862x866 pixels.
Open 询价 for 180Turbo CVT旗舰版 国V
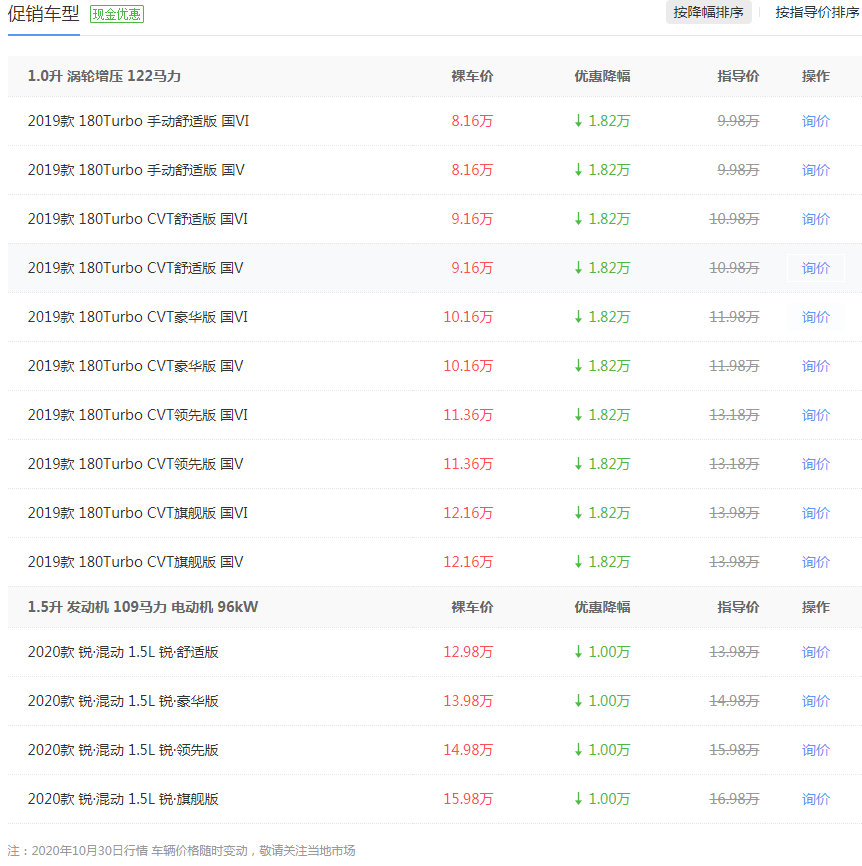point(815,562)
